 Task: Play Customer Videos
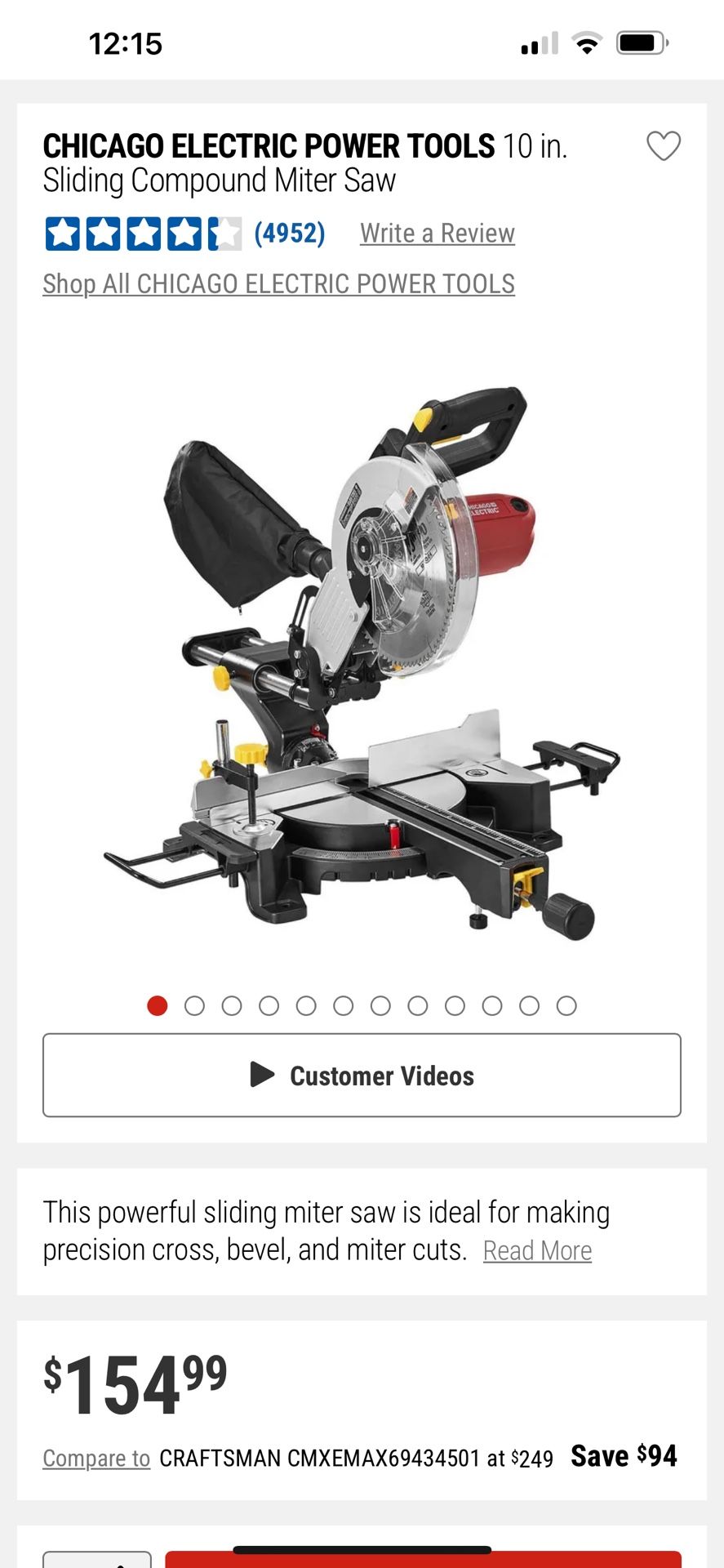click(362, 1075)
